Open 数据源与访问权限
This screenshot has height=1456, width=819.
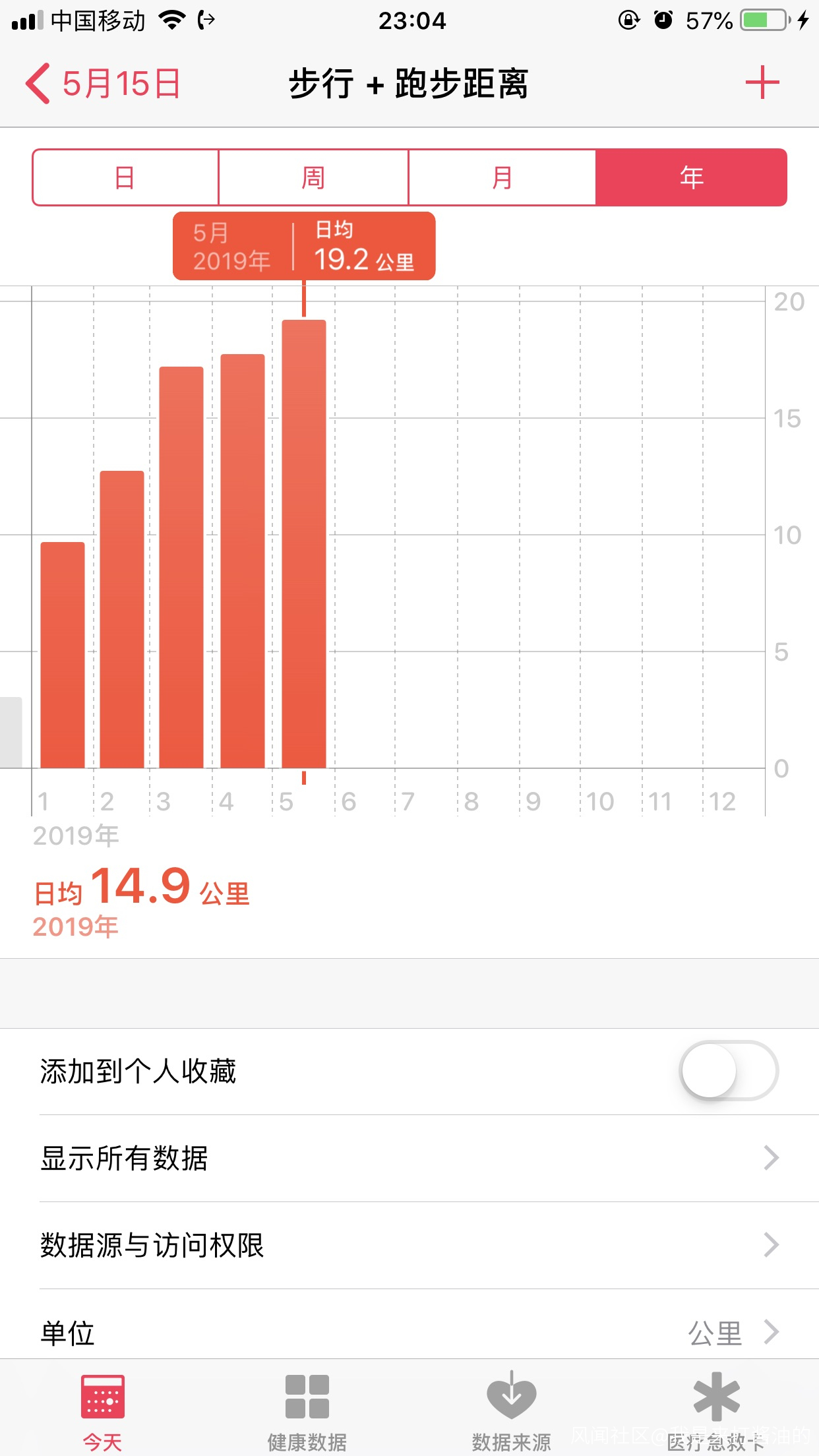409,1245
